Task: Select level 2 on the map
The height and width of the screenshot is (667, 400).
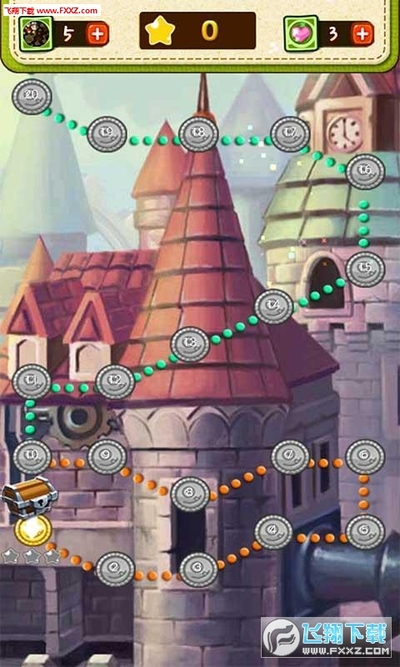Action: pyautogui.click(x=115, y=569)
